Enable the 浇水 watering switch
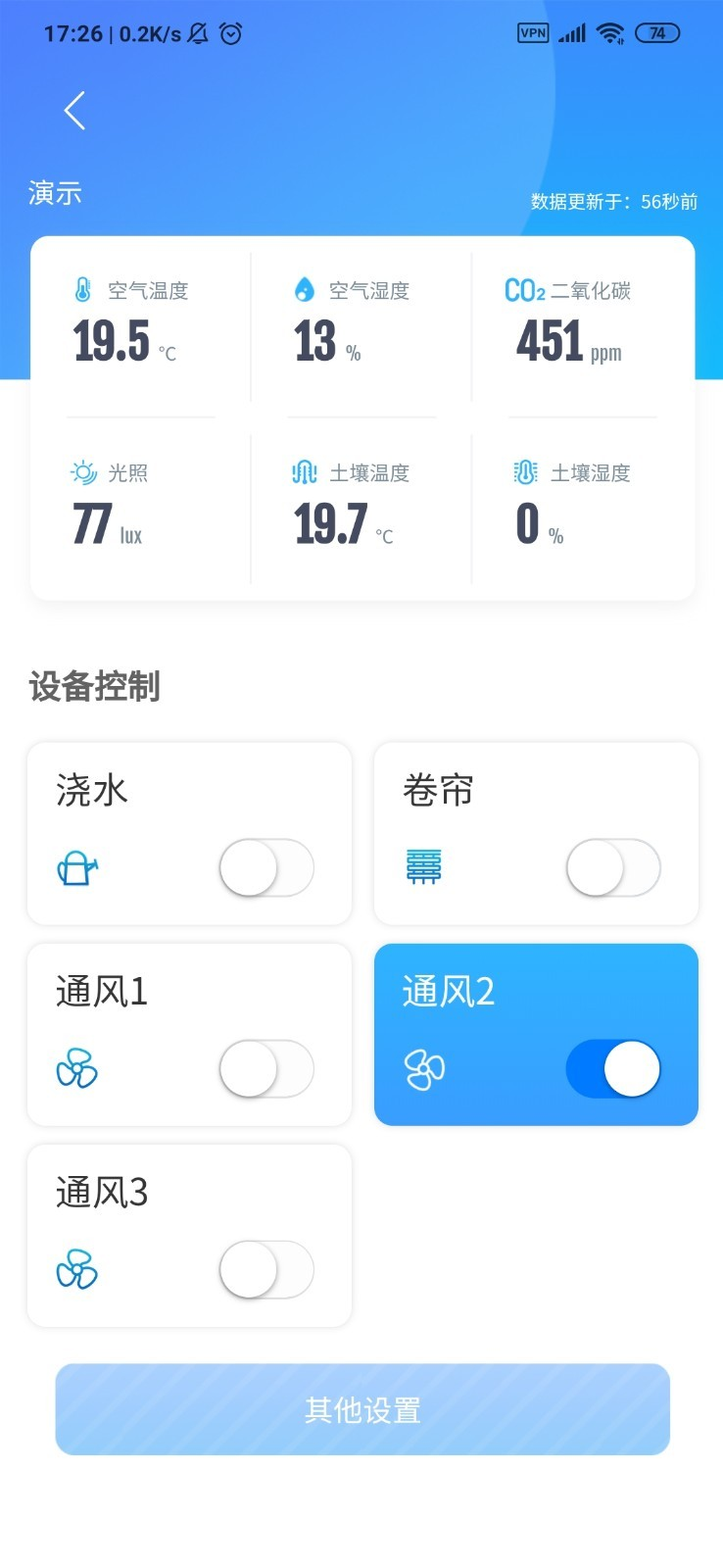This screenshot has width=723, height=1568. point(265,868)
